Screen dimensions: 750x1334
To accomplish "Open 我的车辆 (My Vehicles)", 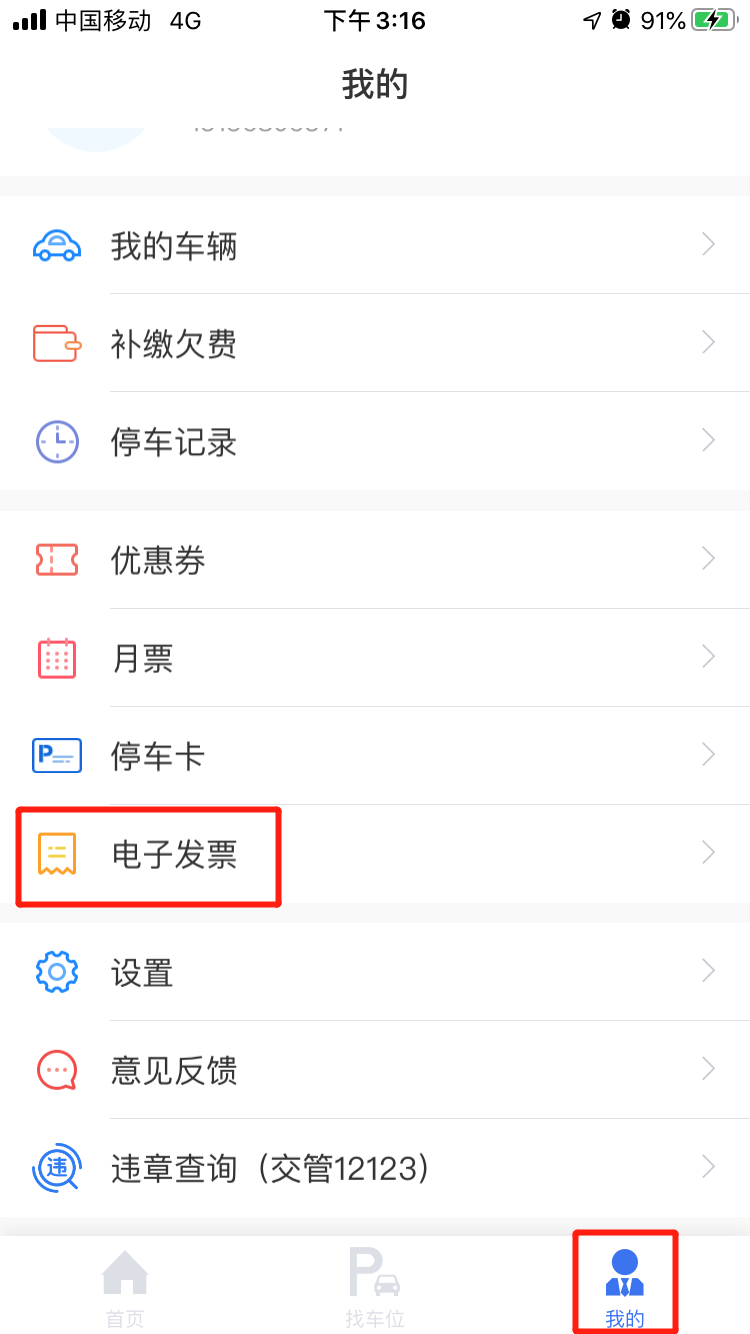I will [374, 246].
